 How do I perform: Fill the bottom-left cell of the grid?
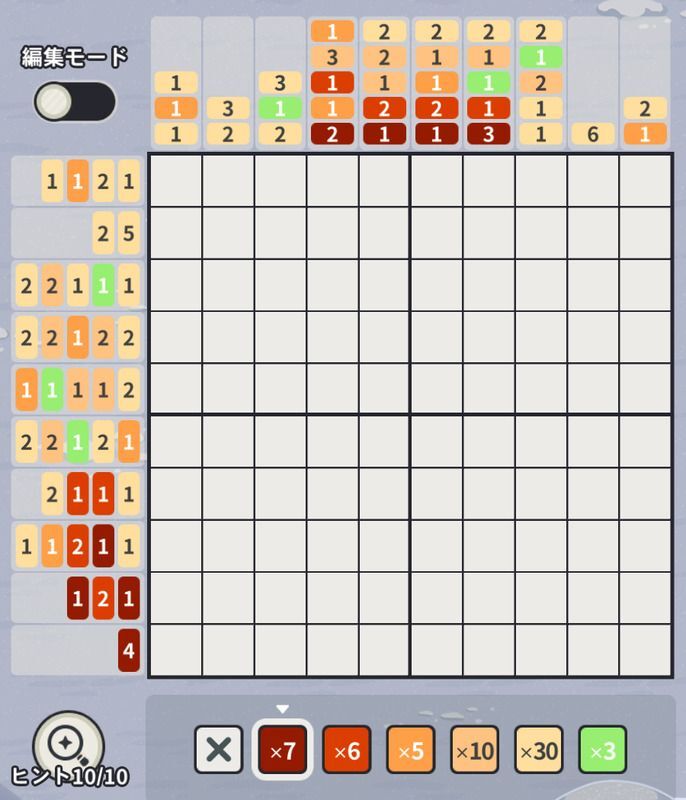point(175,650)
